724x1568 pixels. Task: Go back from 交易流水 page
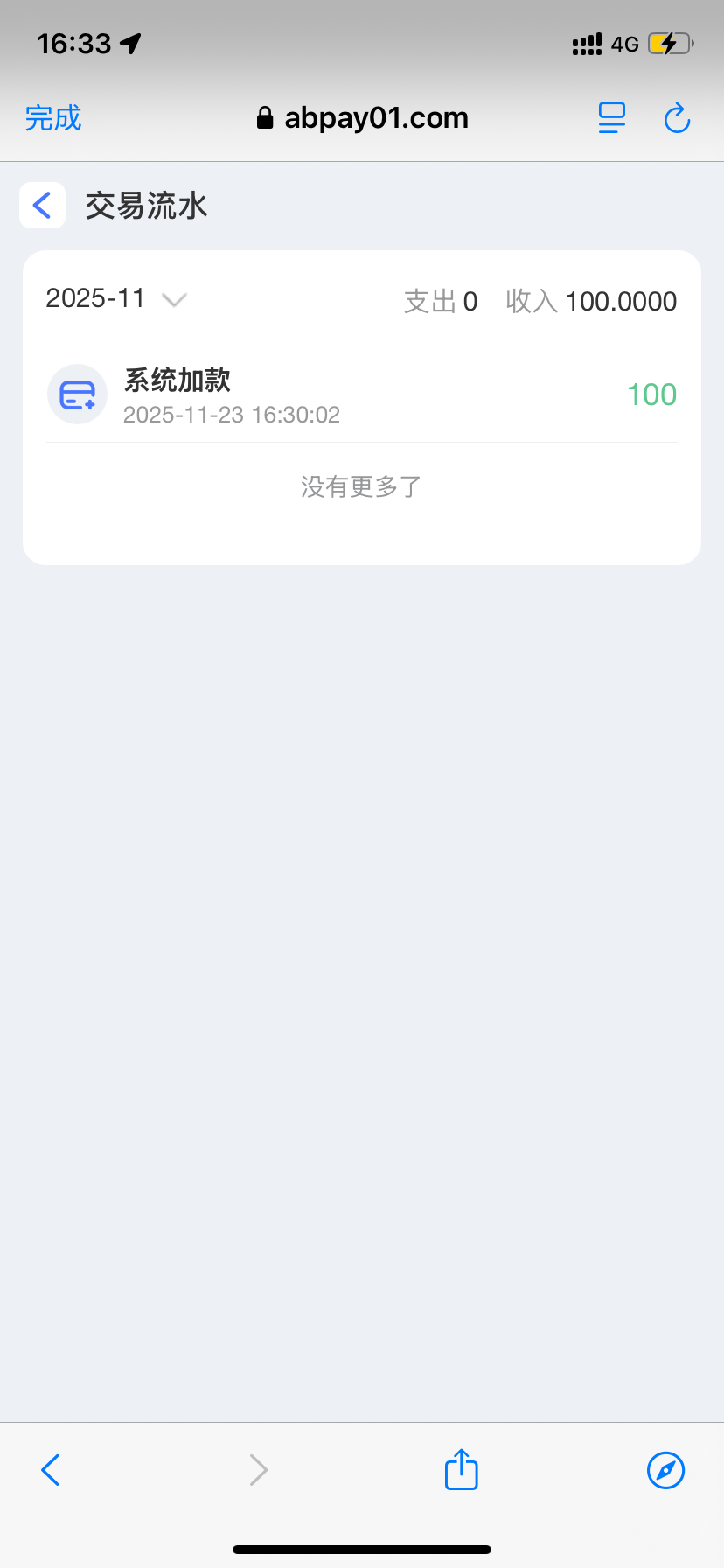tap(42, 206)
